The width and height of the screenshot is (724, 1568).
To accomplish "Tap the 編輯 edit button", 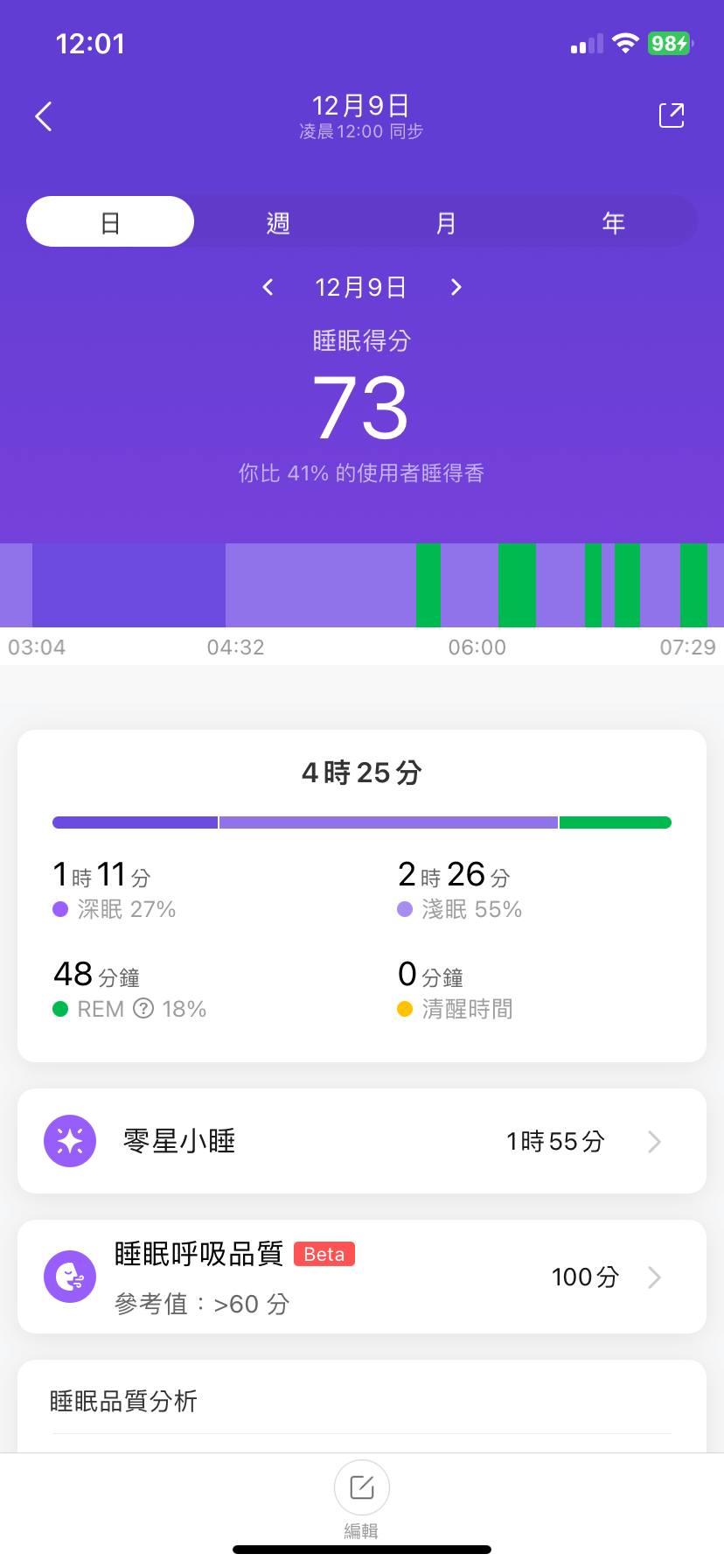I will pyautogui.click(x=362, y=1487).
